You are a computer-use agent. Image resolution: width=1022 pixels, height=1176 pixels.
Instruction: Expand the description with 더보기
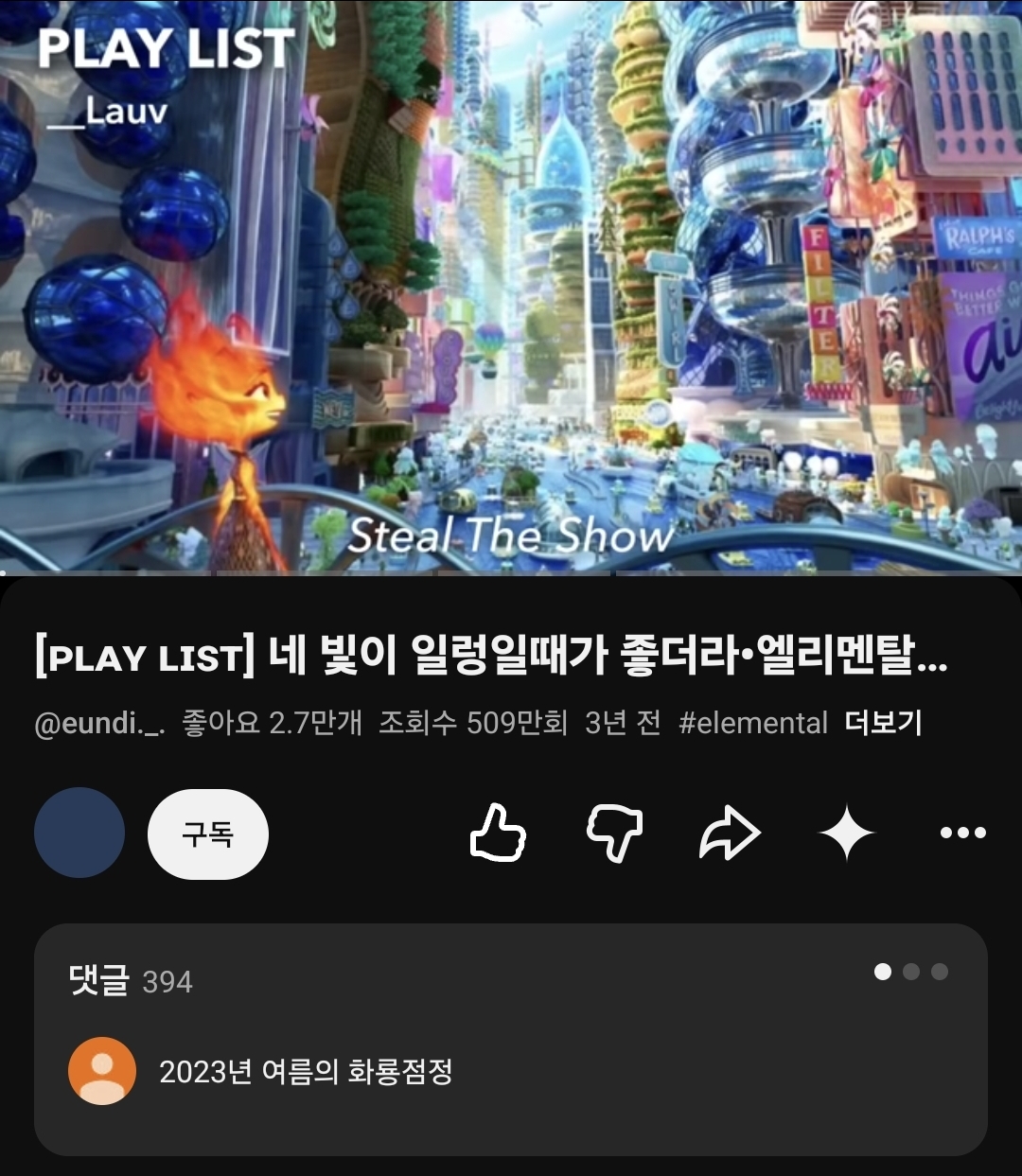click(883, 723)
